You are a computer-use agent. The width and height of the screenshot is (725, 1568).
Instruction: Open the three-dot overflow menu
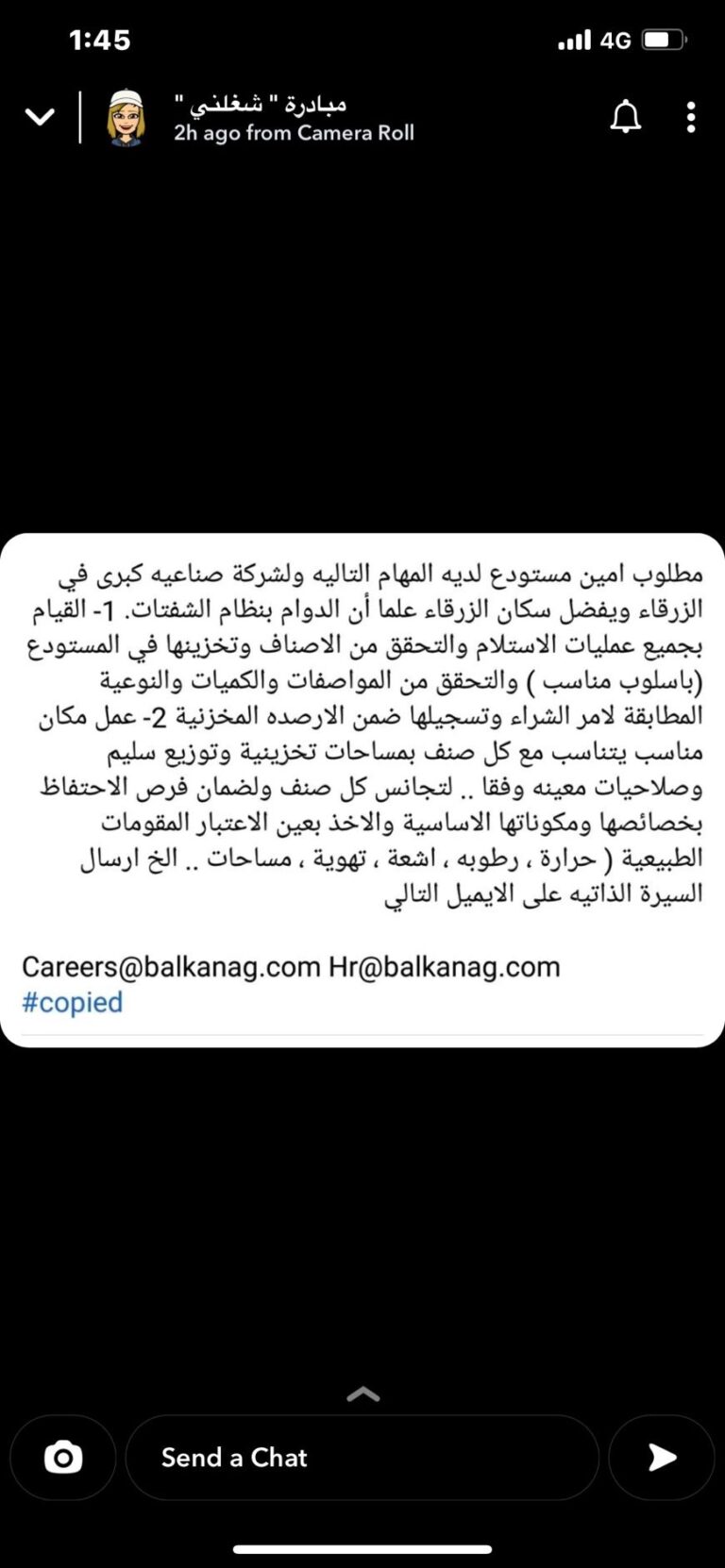click(691, 117)
